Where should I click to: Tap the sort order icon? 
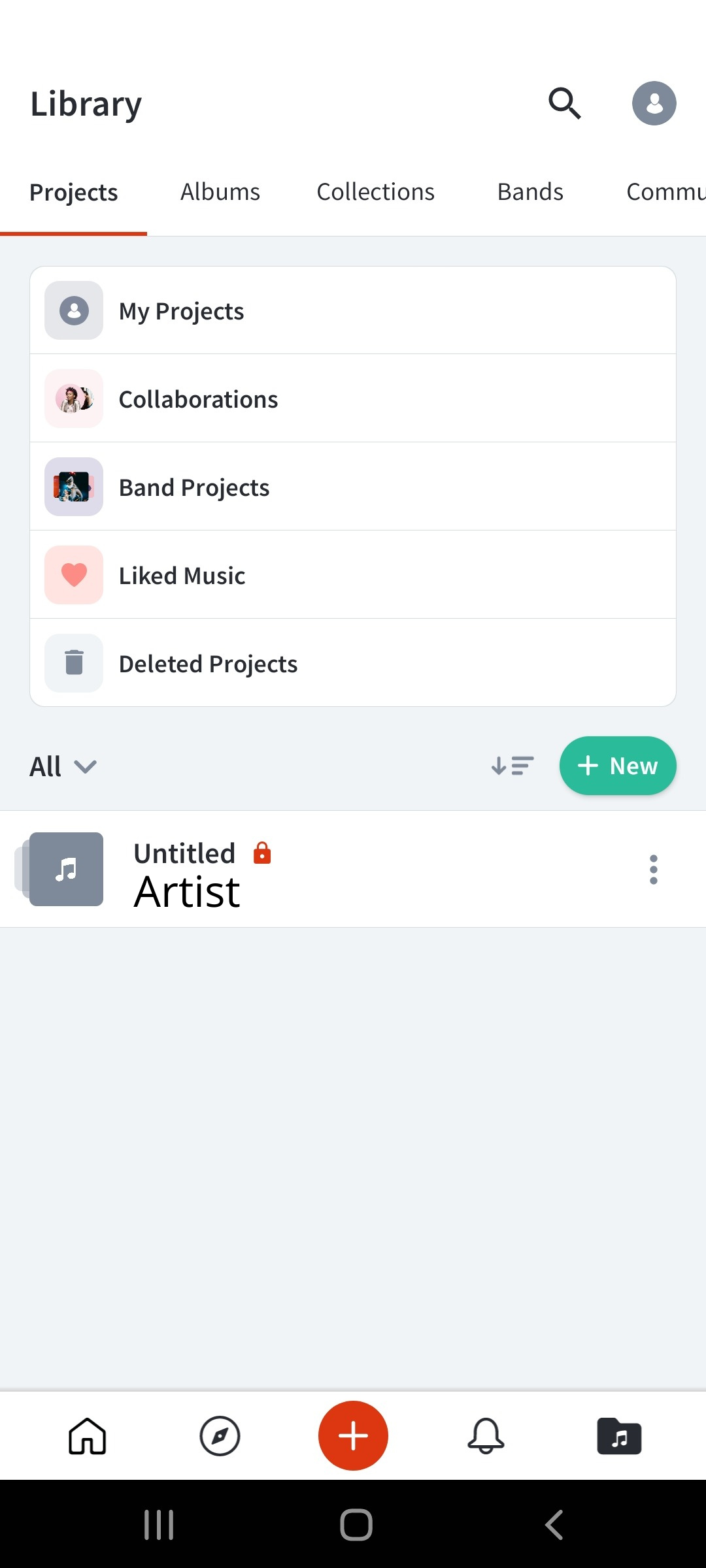pyautogui.click(x=513, y=766)
